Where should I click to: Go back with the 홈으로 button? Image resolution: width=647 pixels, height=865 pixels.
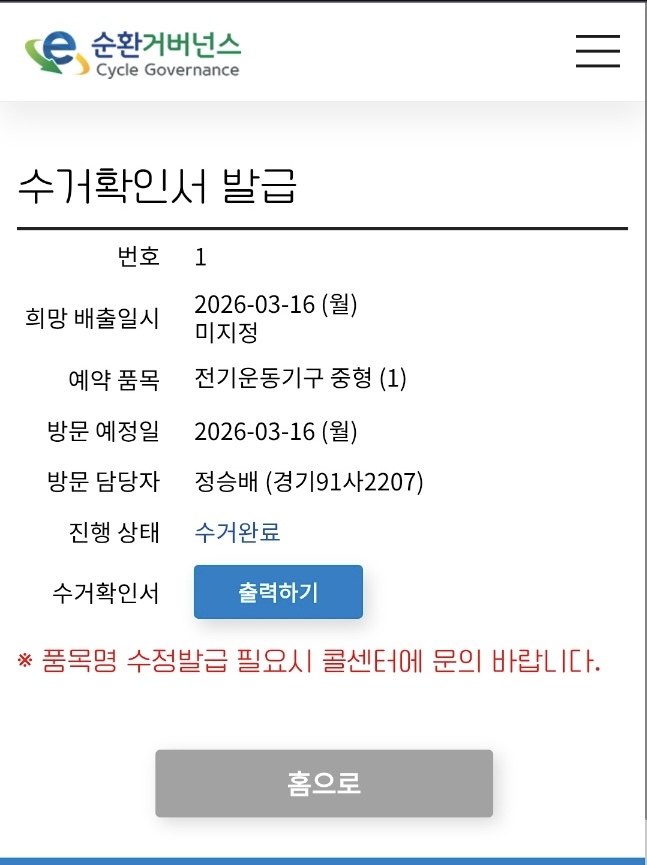324,783
